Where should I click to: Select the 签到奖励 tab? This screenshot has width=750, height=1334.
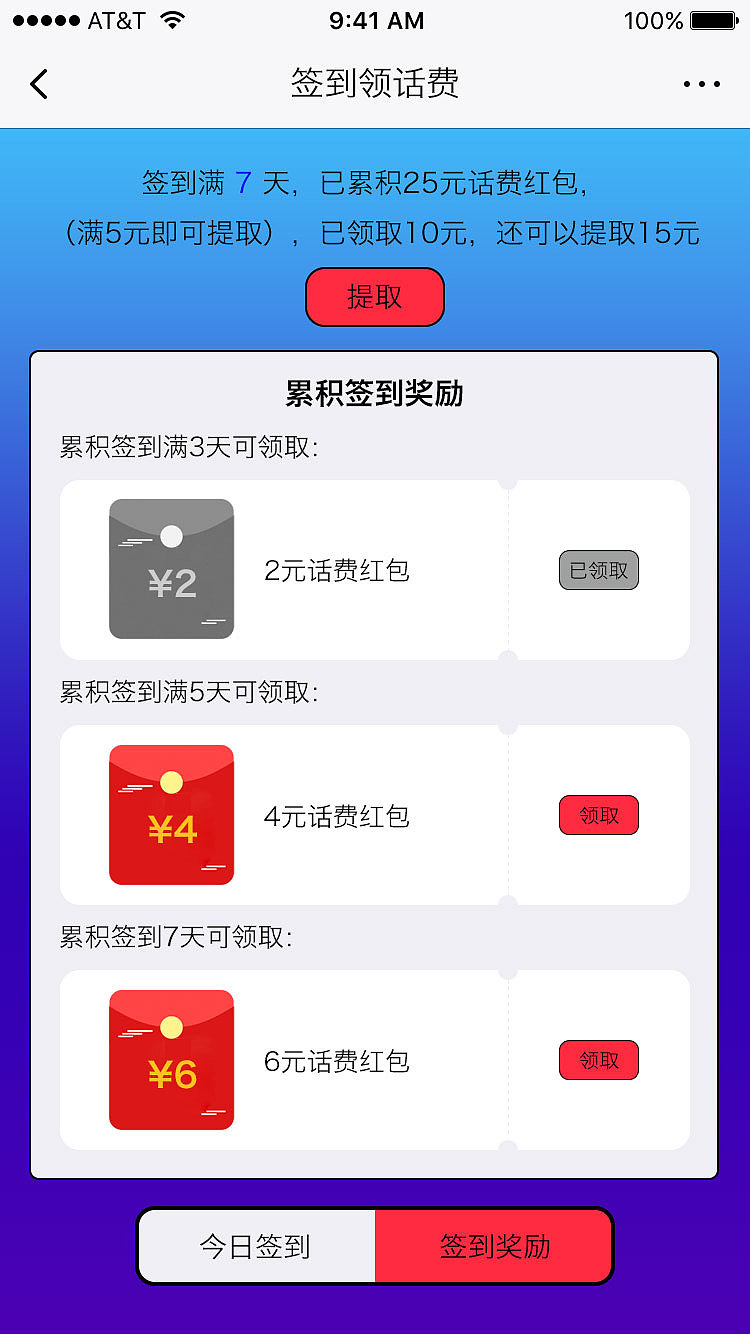pyautogui.click(x=494, y=1245)
